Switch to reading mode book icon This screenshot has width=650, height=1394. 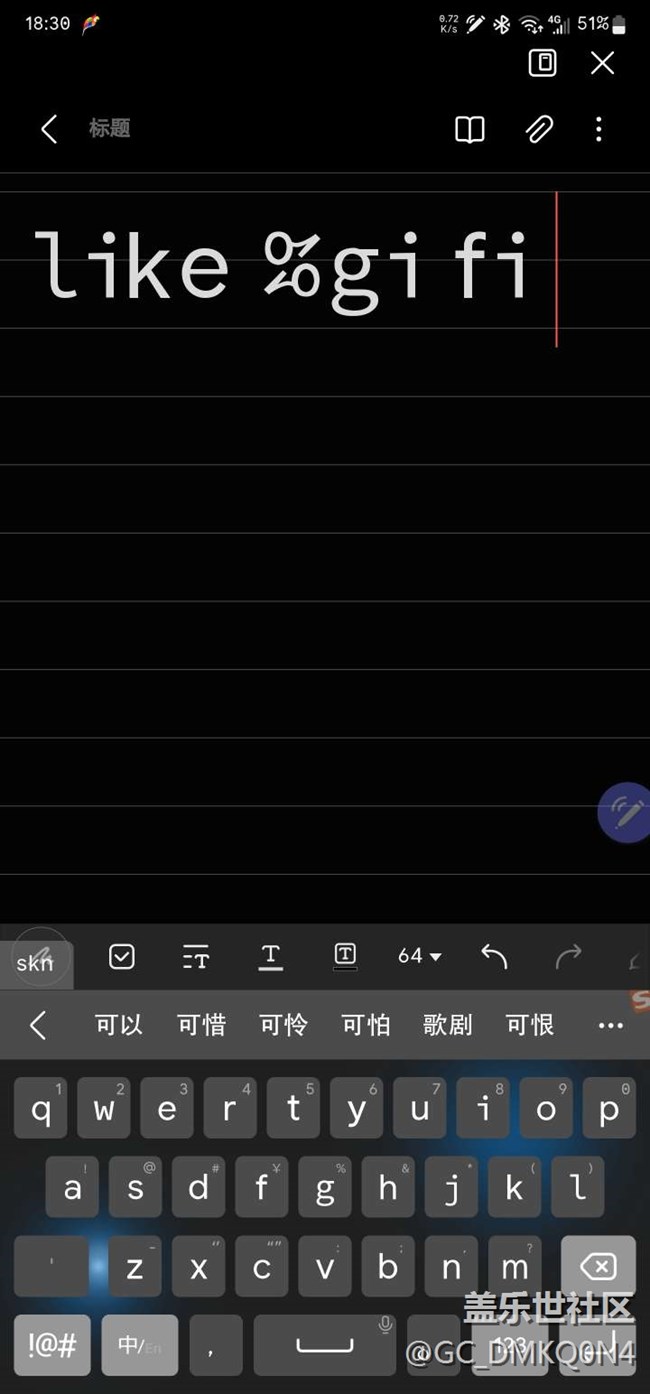click(469, 129)
